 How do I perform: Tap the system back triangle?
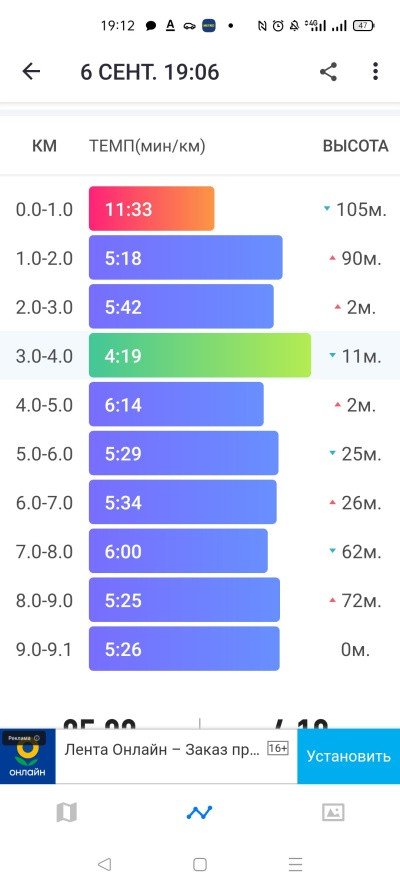point(104,865)
